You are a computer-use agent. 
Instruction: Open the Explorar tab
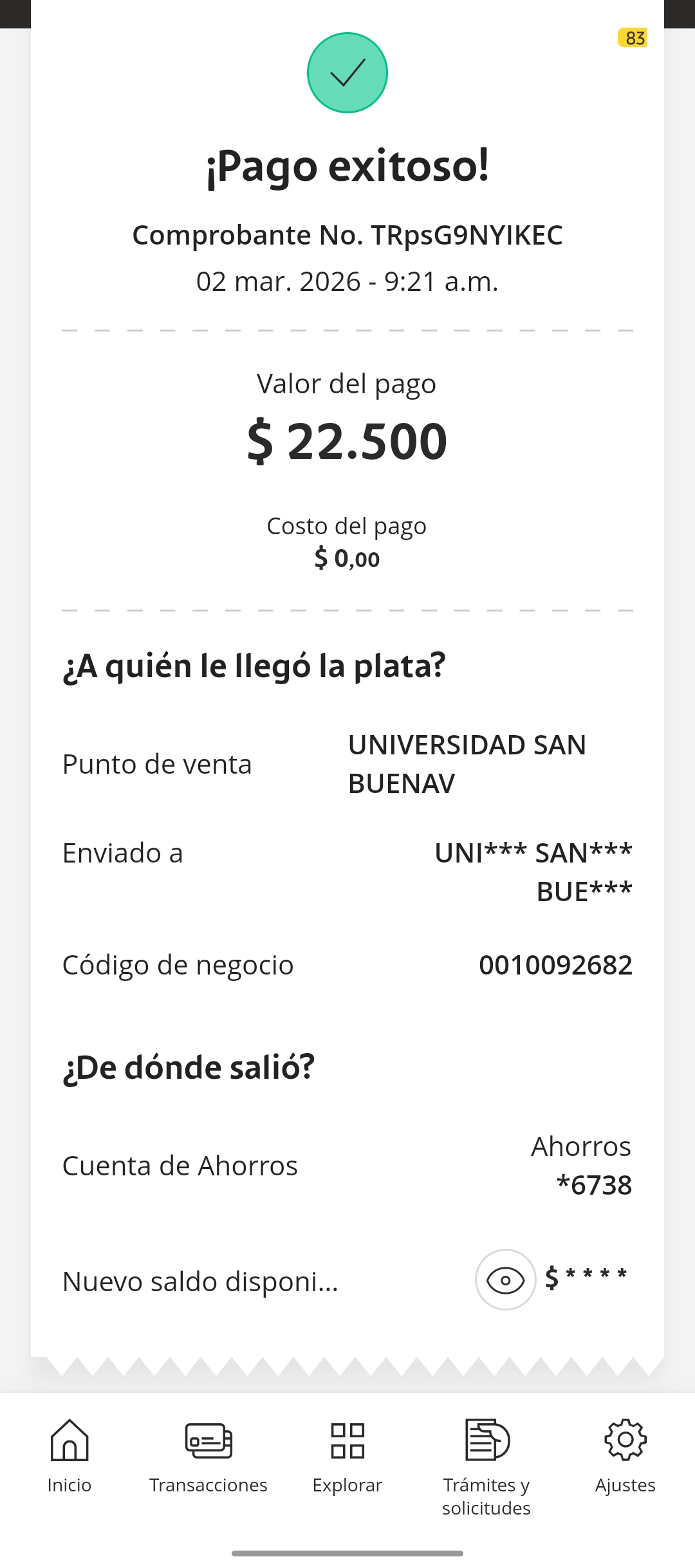pos(347,1456)
